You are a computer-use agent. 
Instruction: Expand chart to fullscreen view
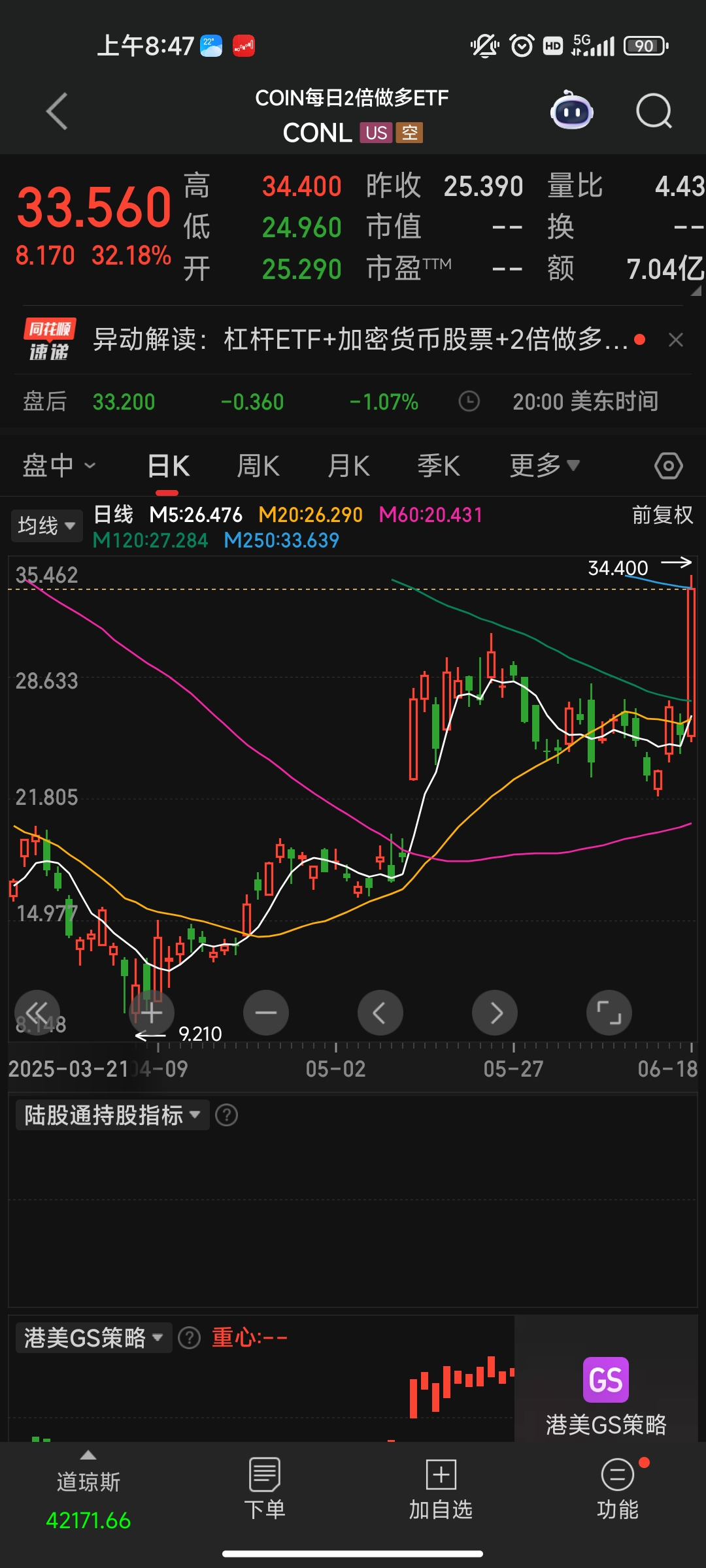[x=609, y=1013]
